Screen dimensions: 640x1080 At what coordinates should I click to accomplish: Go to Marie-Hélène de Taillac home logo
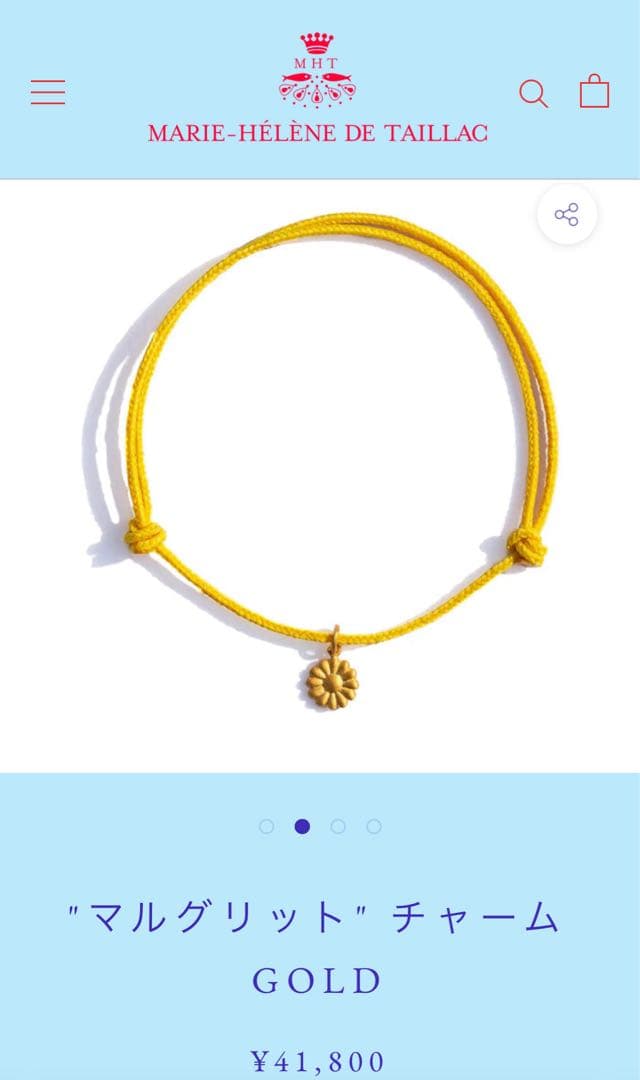pos(318,88)
